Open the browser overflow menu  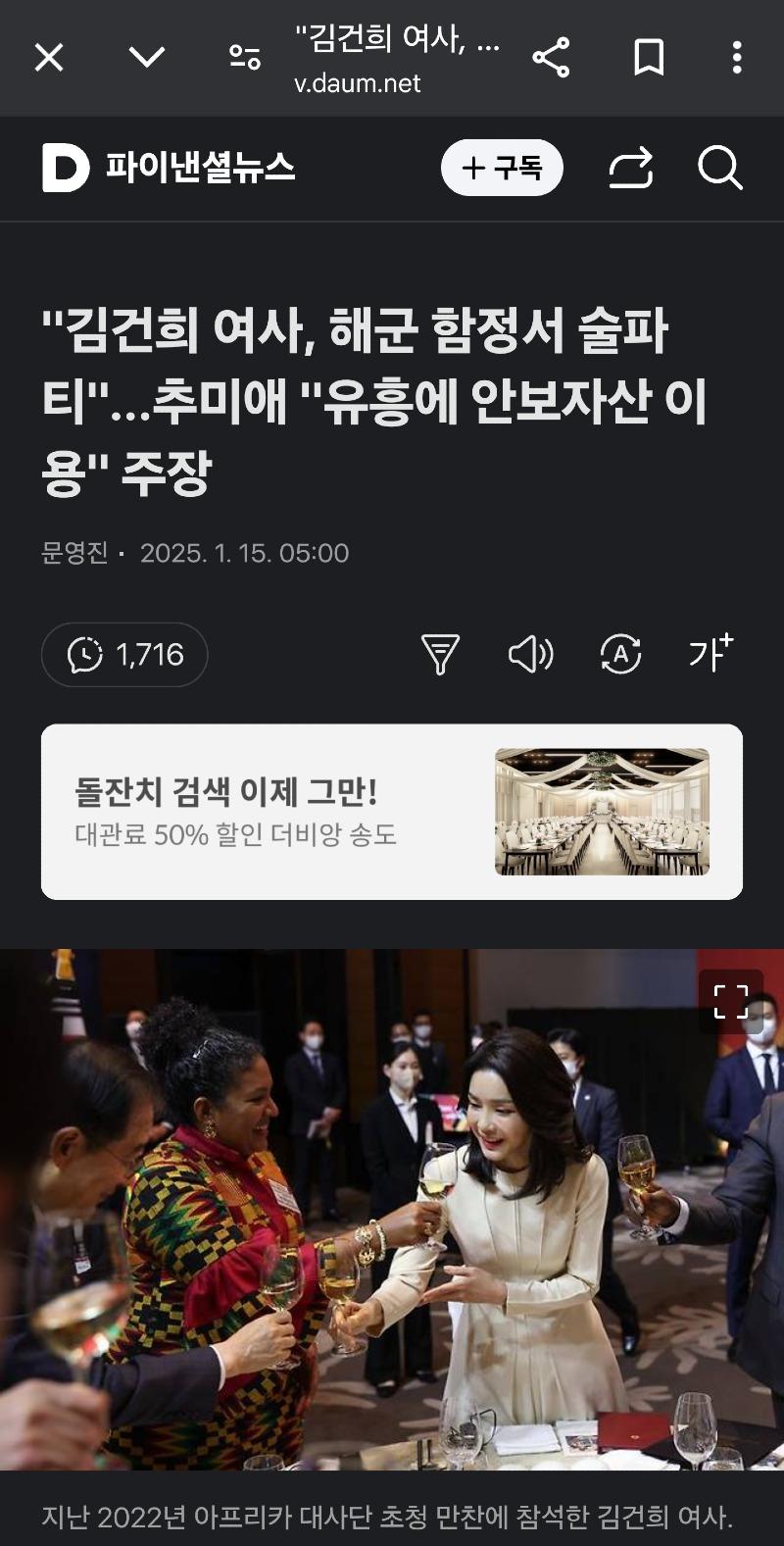coord(736,58)
